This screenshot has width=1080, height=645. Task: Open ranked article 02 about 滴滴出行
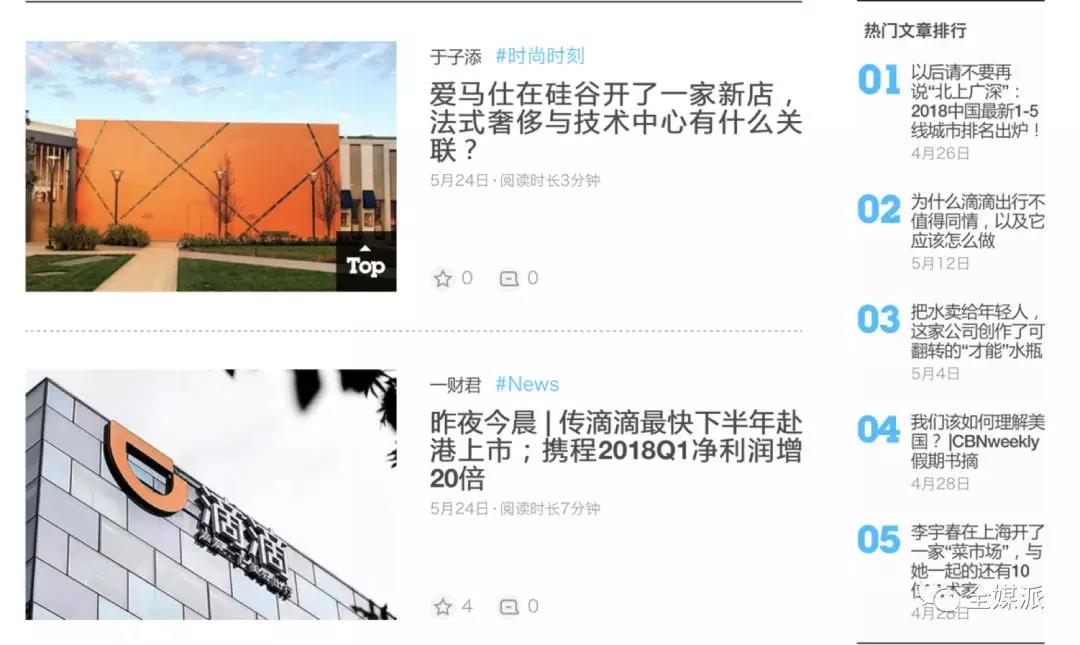coord(977,221)
